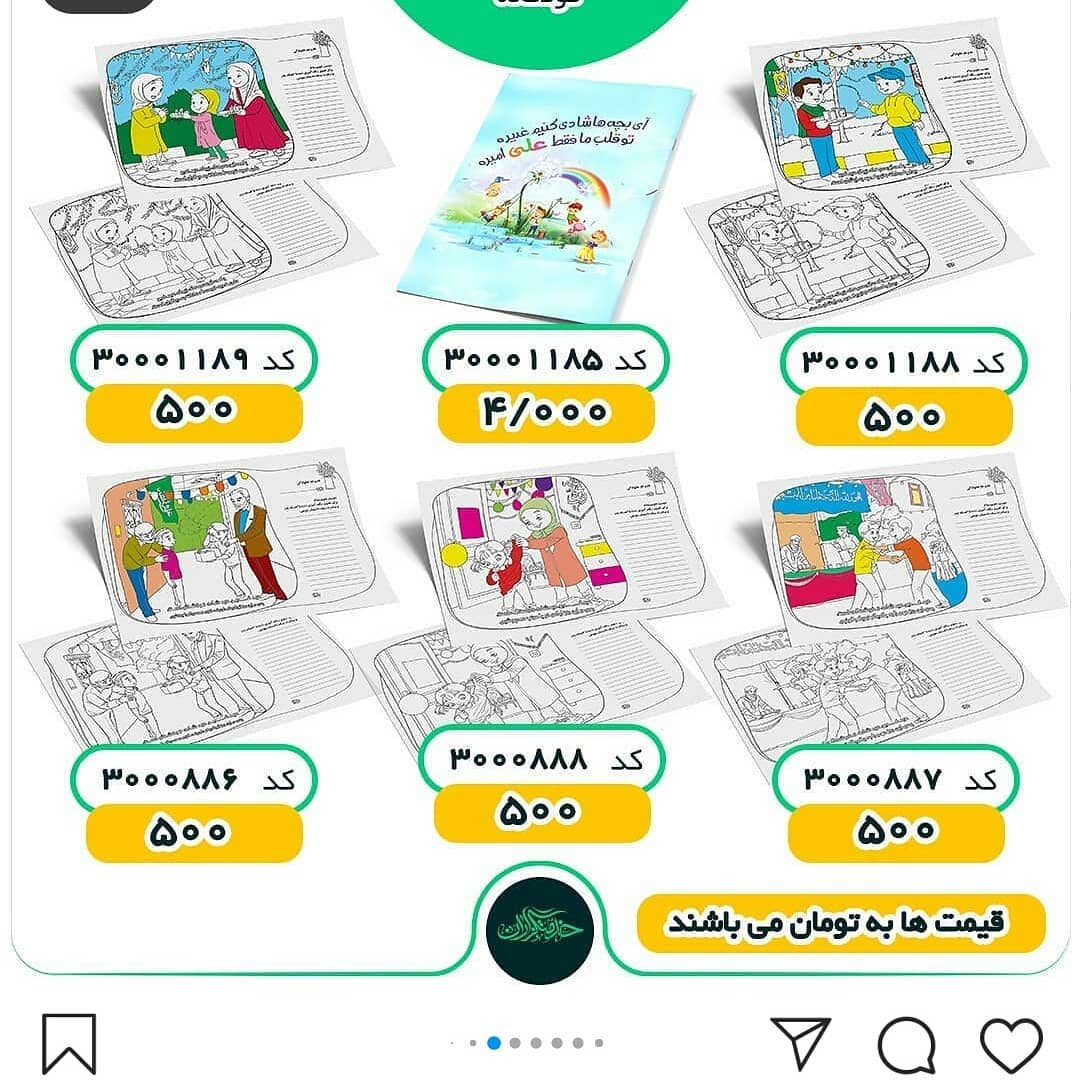Share the post via the paper plane icon
The image size is (1080, 1080).
point(801,1043)
